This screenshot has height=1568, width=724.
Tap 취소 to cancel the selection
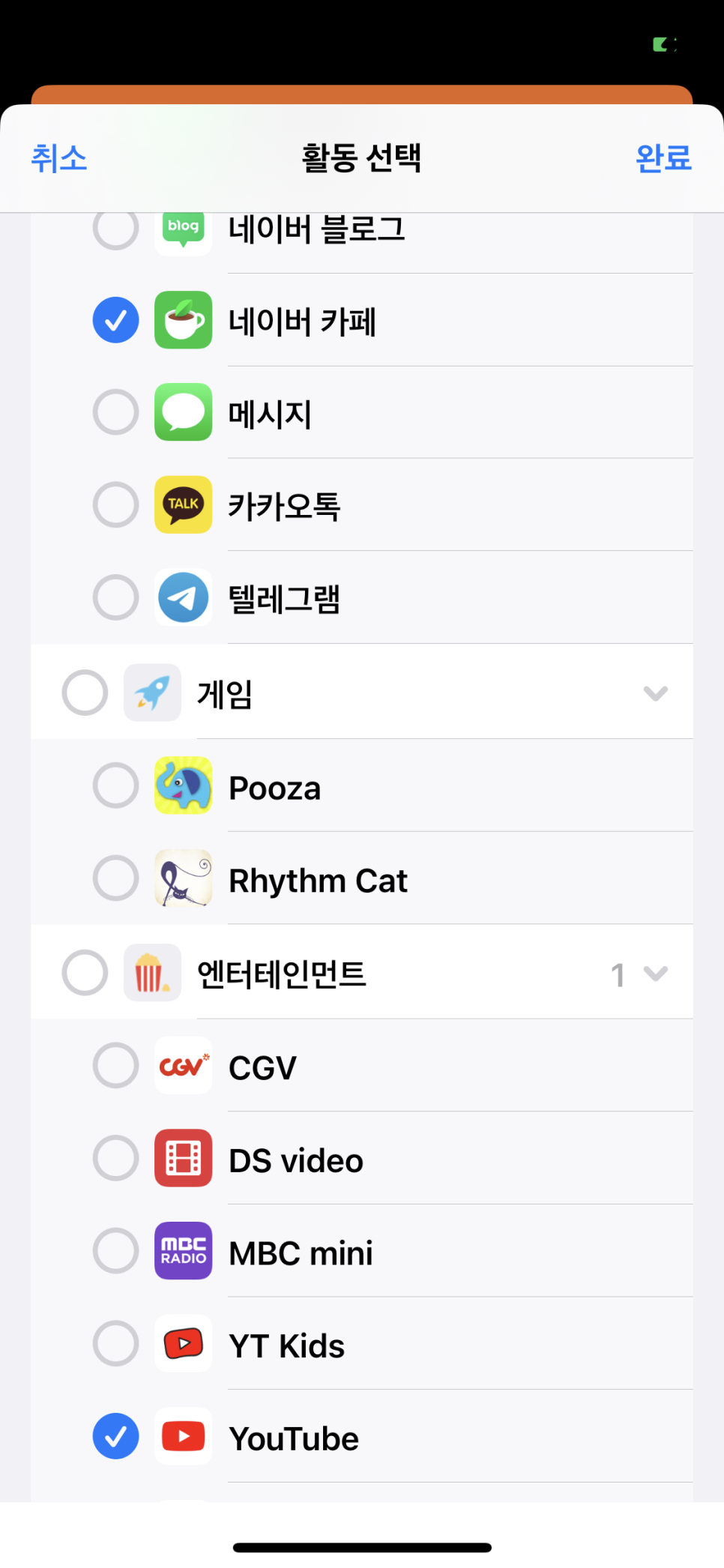point(59,158)
